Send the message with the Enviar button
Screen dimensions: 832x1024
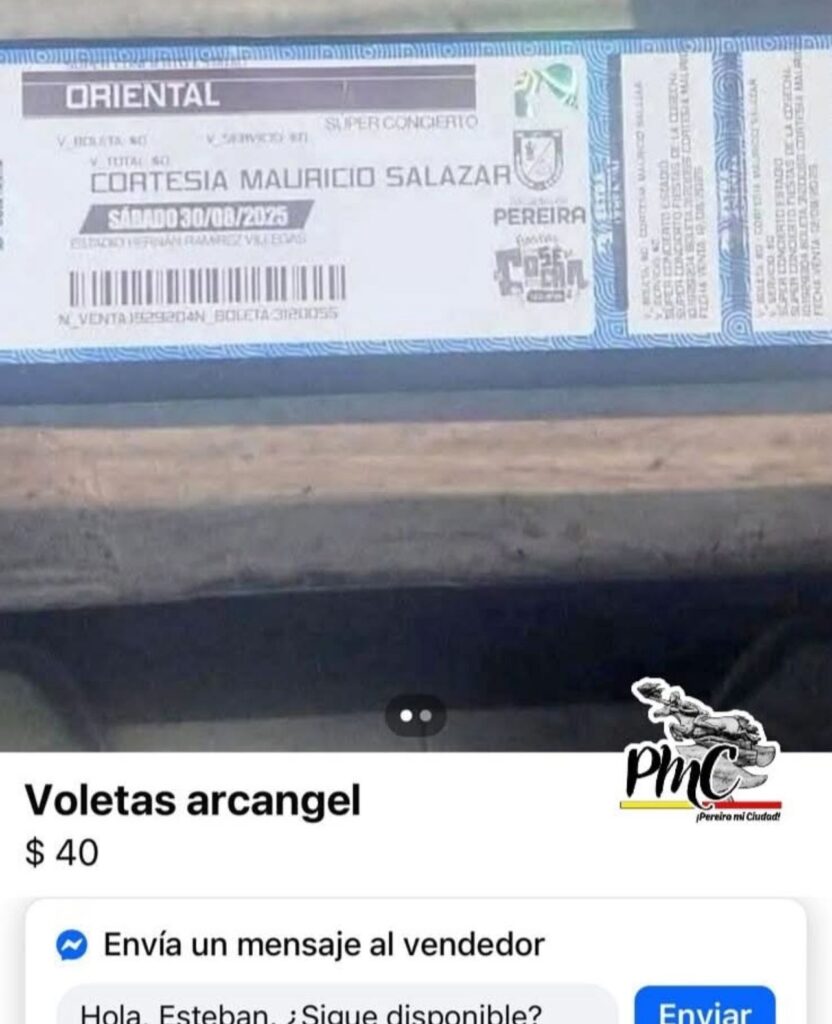704,1008
